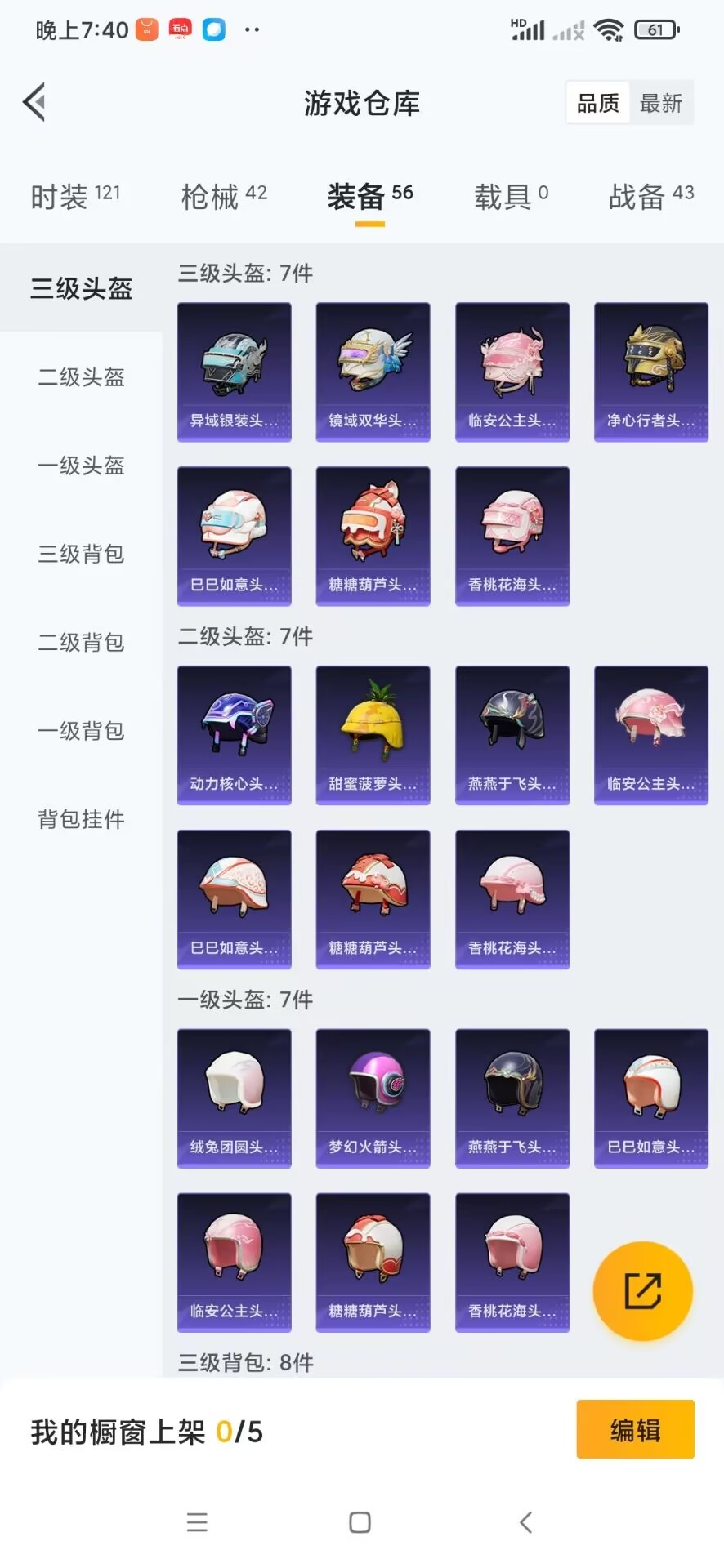Jump to 三级背包 category

81,554
